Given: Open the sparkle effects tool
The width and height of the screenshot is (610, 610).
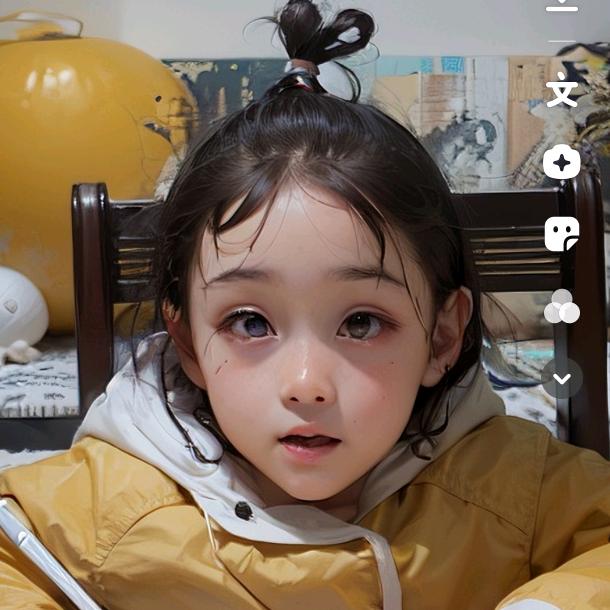Looking at the screenshot, I should click(x=562, y=162).
